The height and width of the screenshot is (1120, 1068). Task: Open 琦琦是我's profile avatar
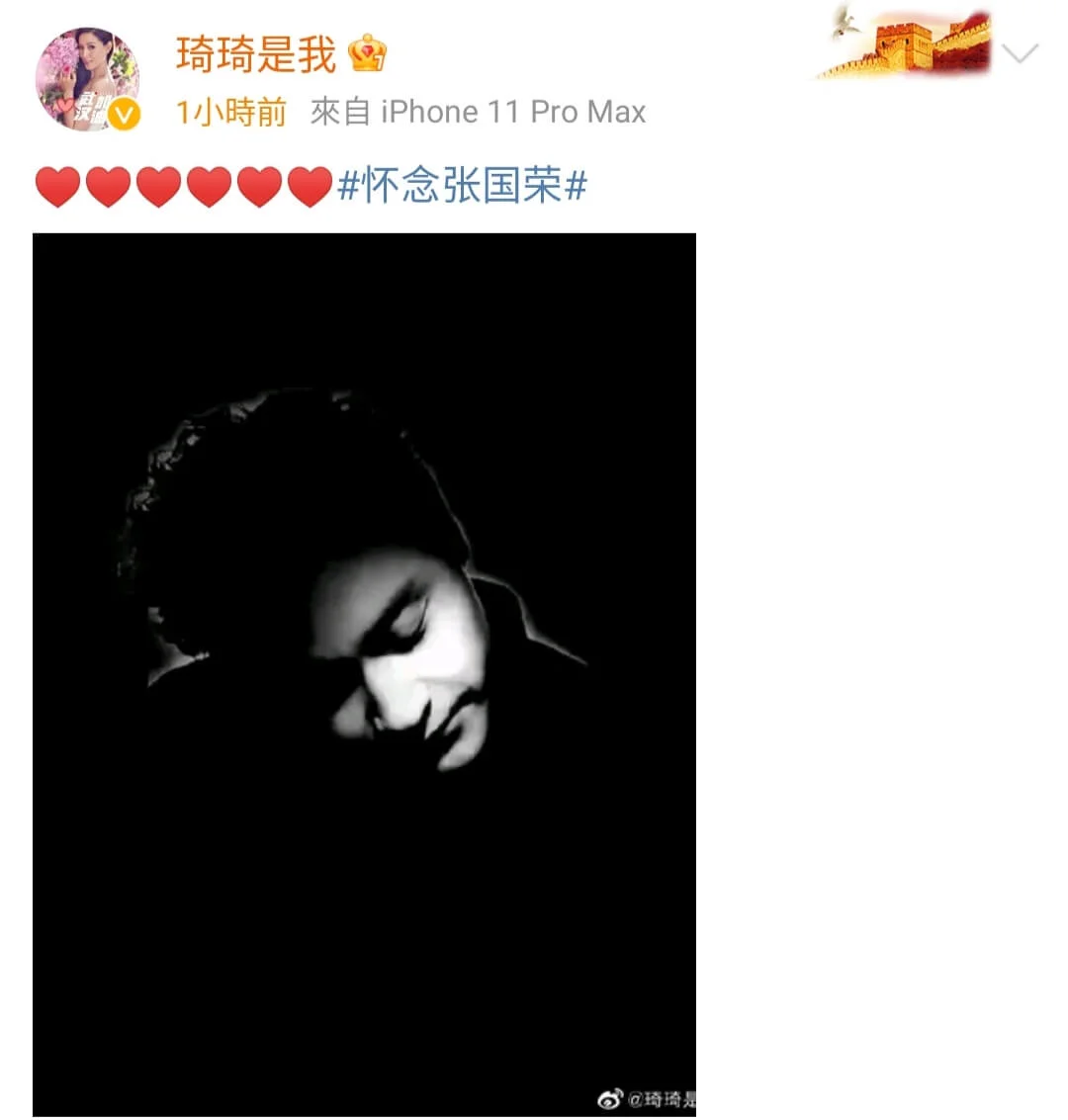(x=87, y=79)
